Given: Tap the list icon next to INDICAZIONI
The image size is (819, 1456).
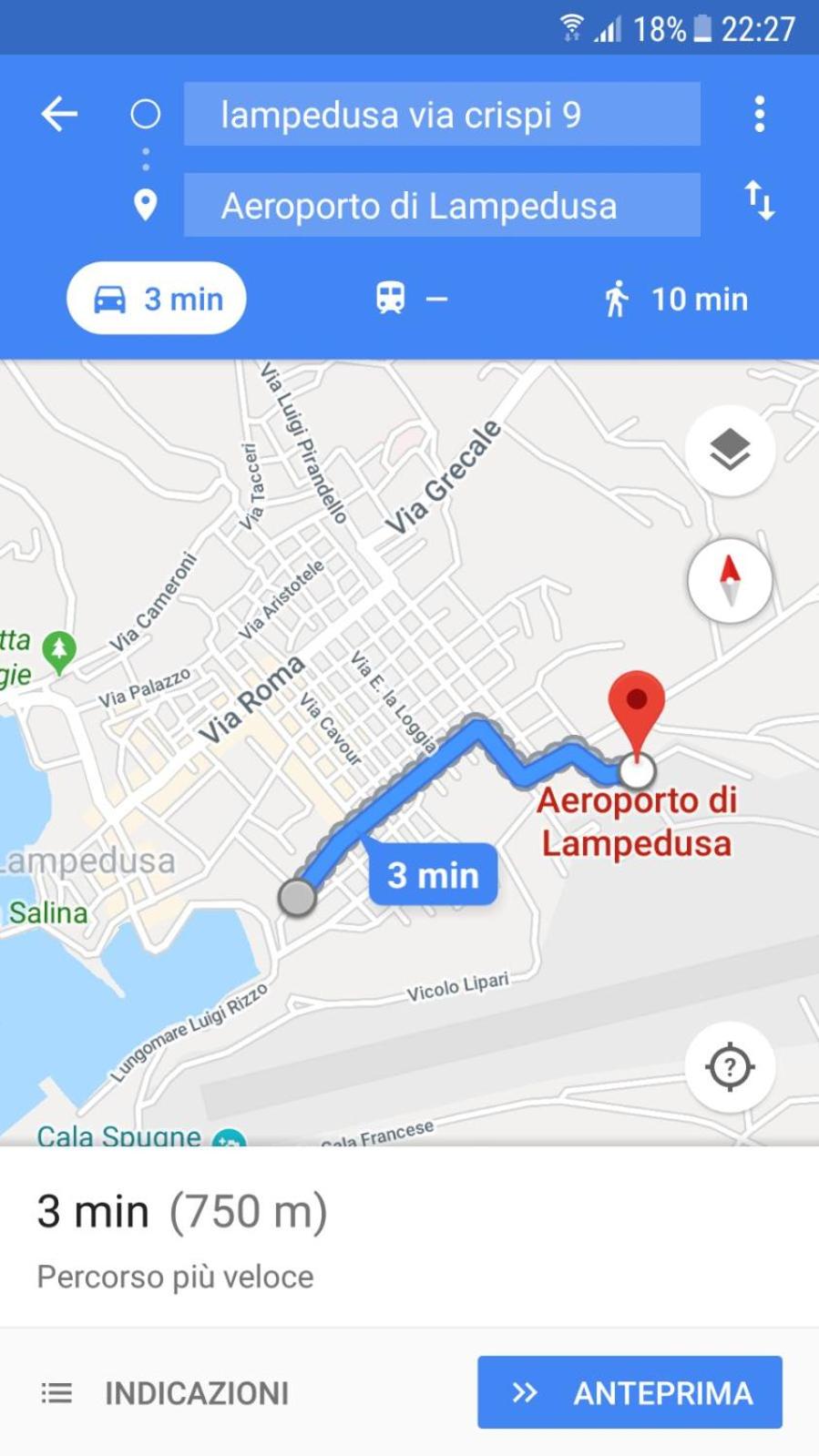Looking at the screenshot, I should pos(56,1392).
